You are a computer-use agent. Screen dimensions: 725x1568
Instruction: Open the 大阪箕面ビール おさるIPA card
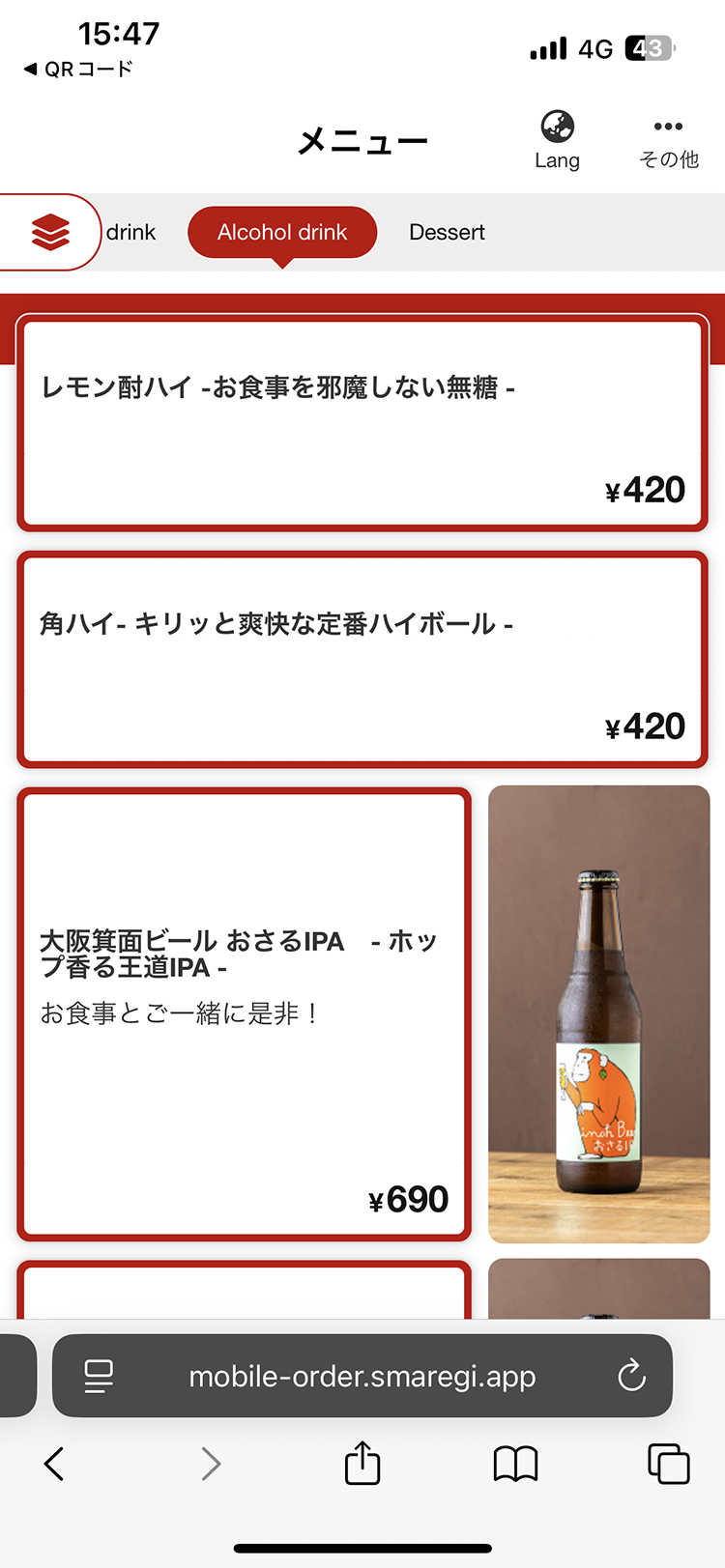[x=244, y=1013]
